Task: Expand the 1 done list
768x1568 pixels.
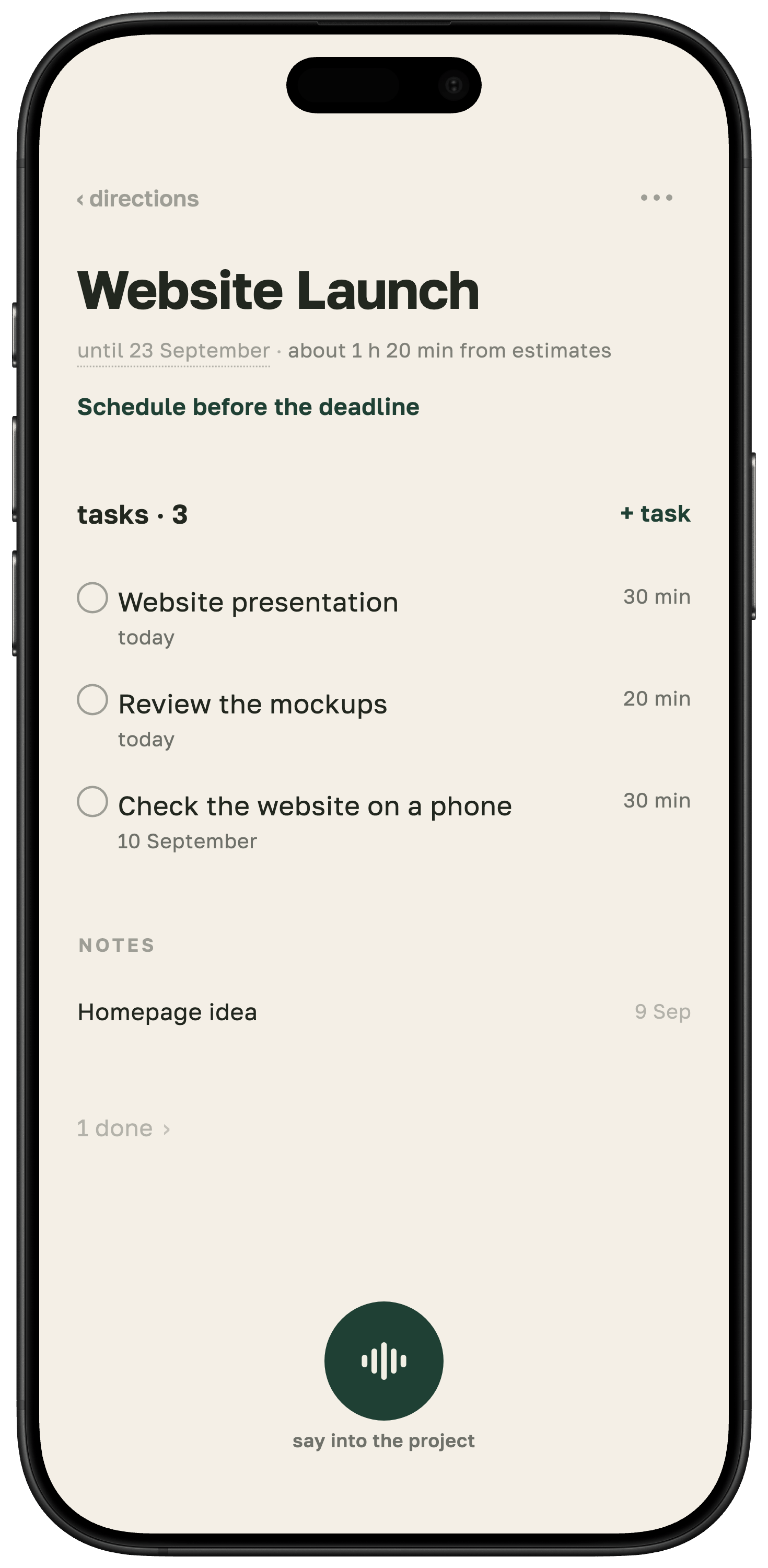Action: click(x=123, y=1128)
